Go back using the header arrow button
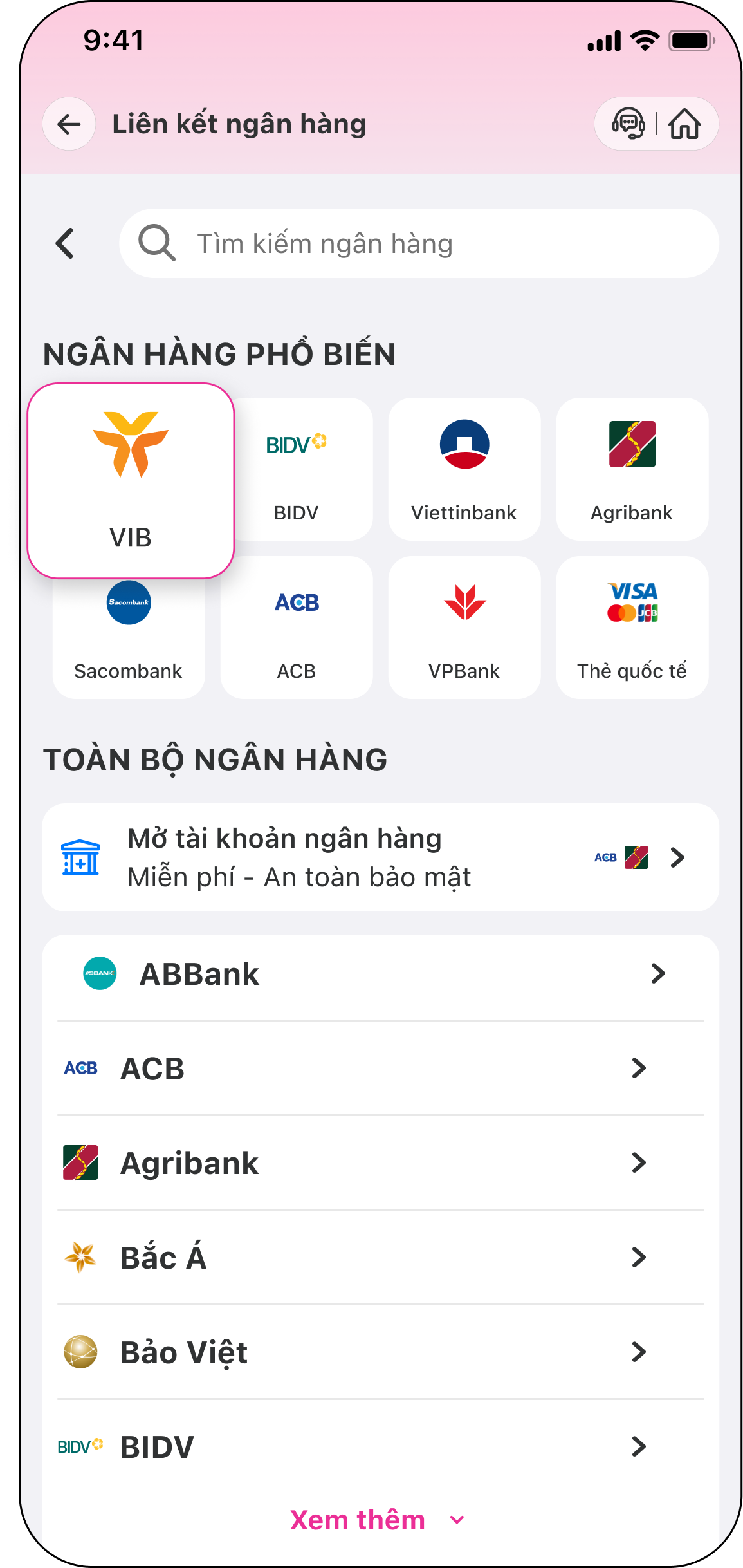 coord(69,124)
